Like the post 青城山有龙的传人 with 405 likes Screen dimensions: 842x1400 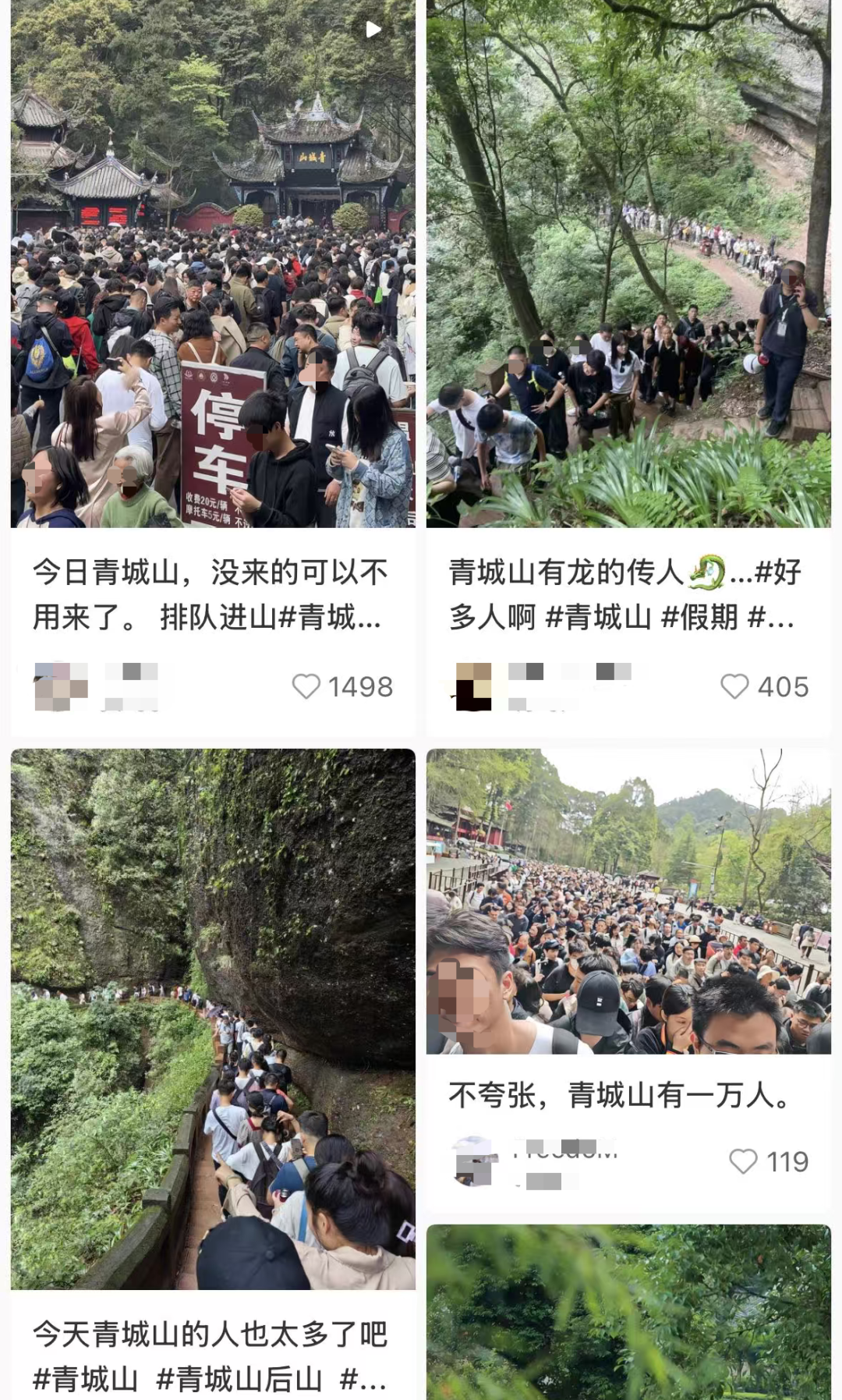pyautogui.click(x=734, y=686)
